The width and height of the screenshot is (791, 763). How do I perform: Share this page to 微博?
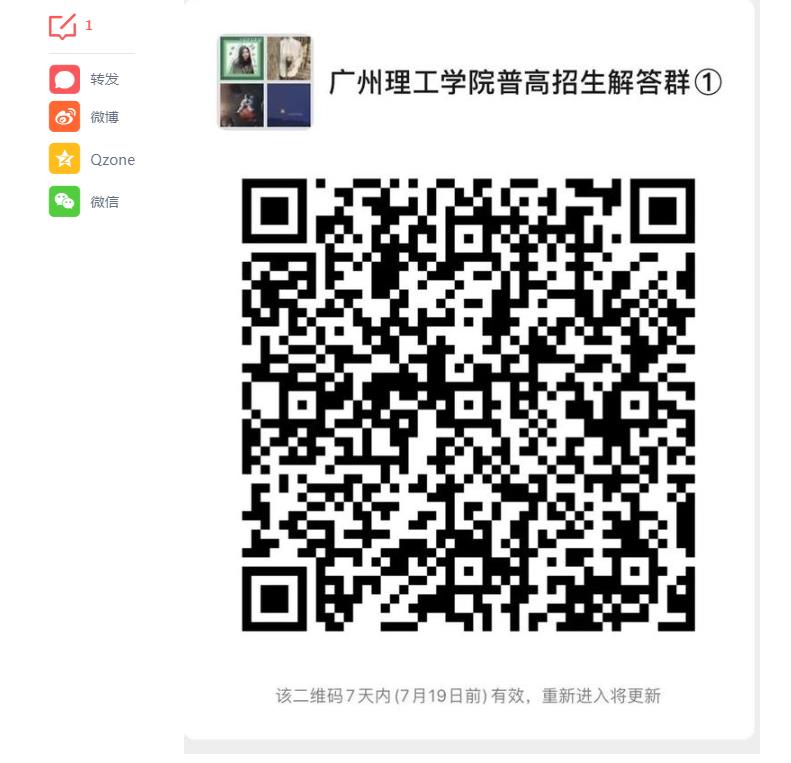(x=65, y=117)
